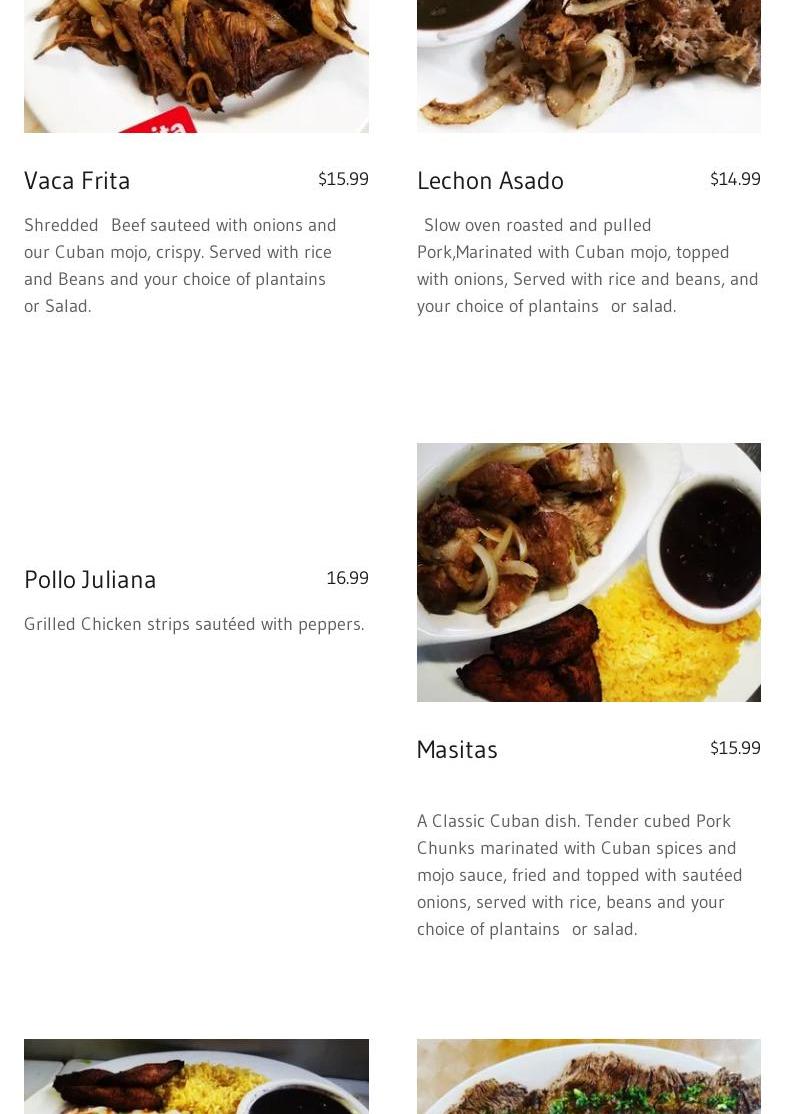This screenshot has width=785, height=1114.
Task: Choose the Lechon Asado menu item
Action: 490,181
